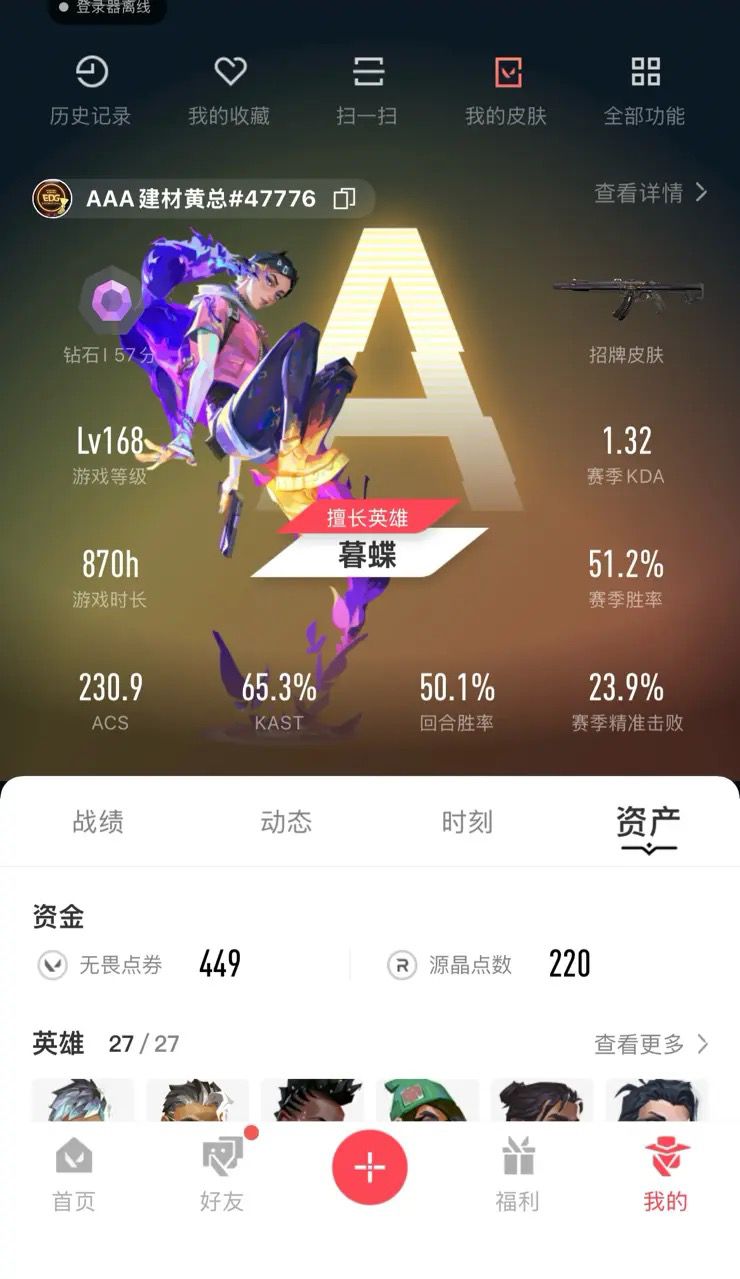Open 全部功能 all functions
This screenshot has width=740, height=1279.
tap(645, 90)
